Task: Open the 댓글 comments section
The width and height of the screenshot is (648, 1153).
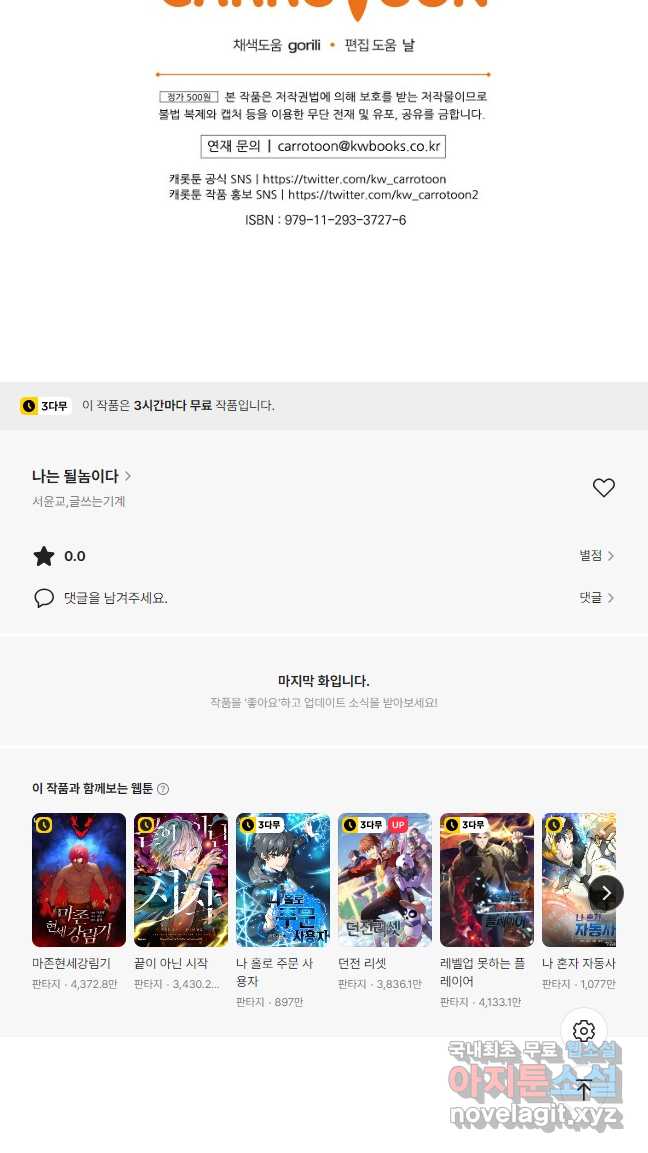Action: pos(596,598)
